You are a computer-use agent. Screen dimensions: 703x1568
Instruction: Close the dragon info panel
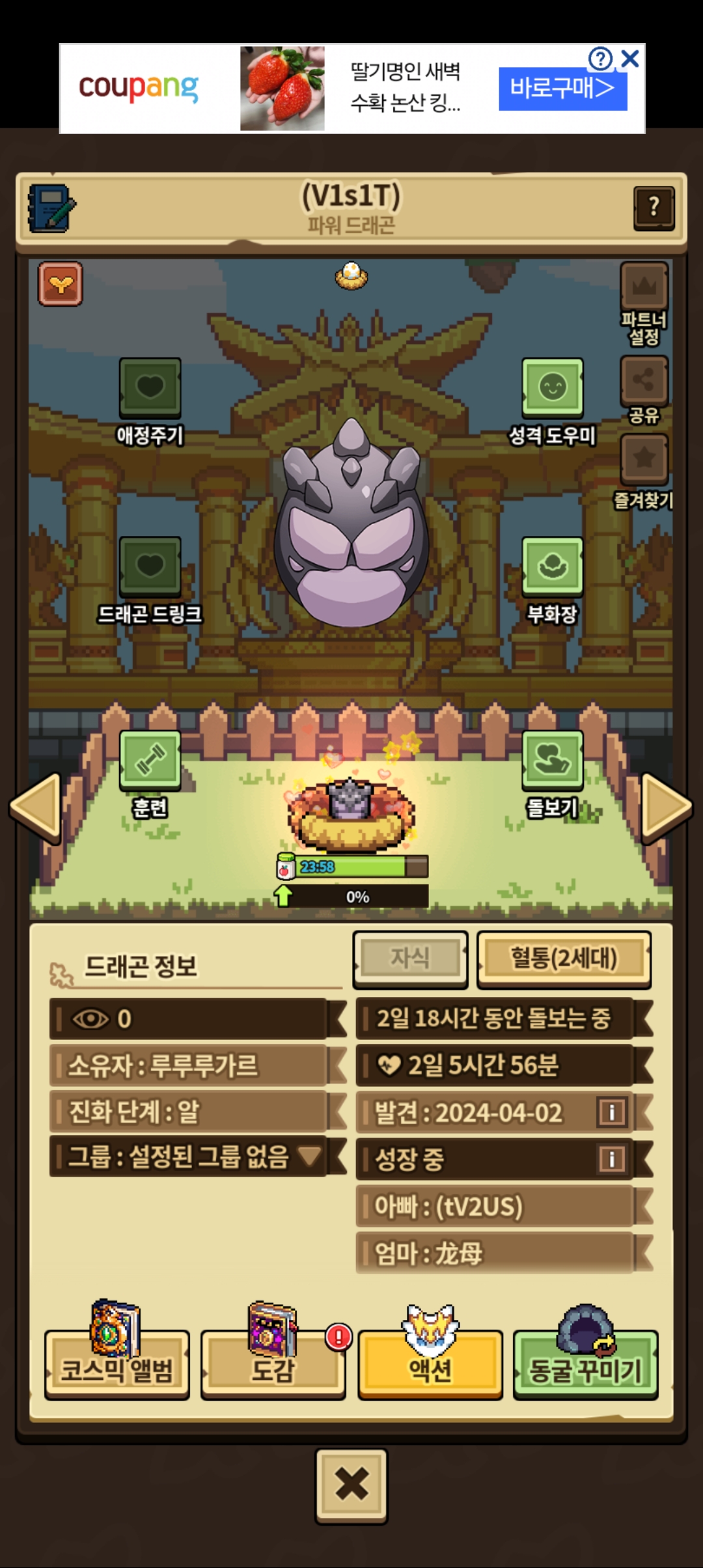point(351,1486)
